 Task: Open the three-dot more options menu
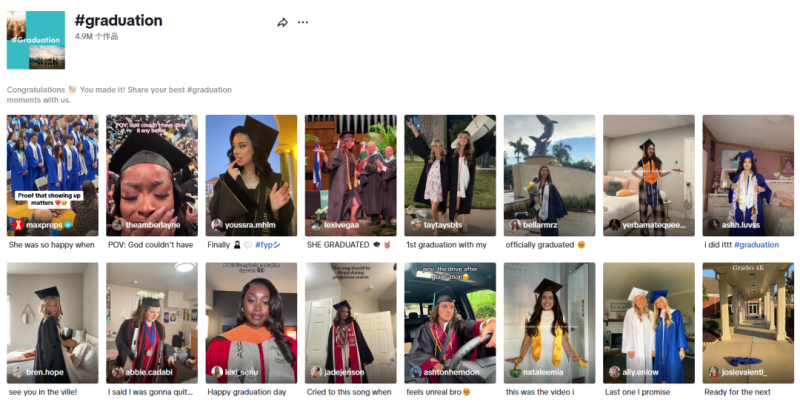tap(303, 22)
